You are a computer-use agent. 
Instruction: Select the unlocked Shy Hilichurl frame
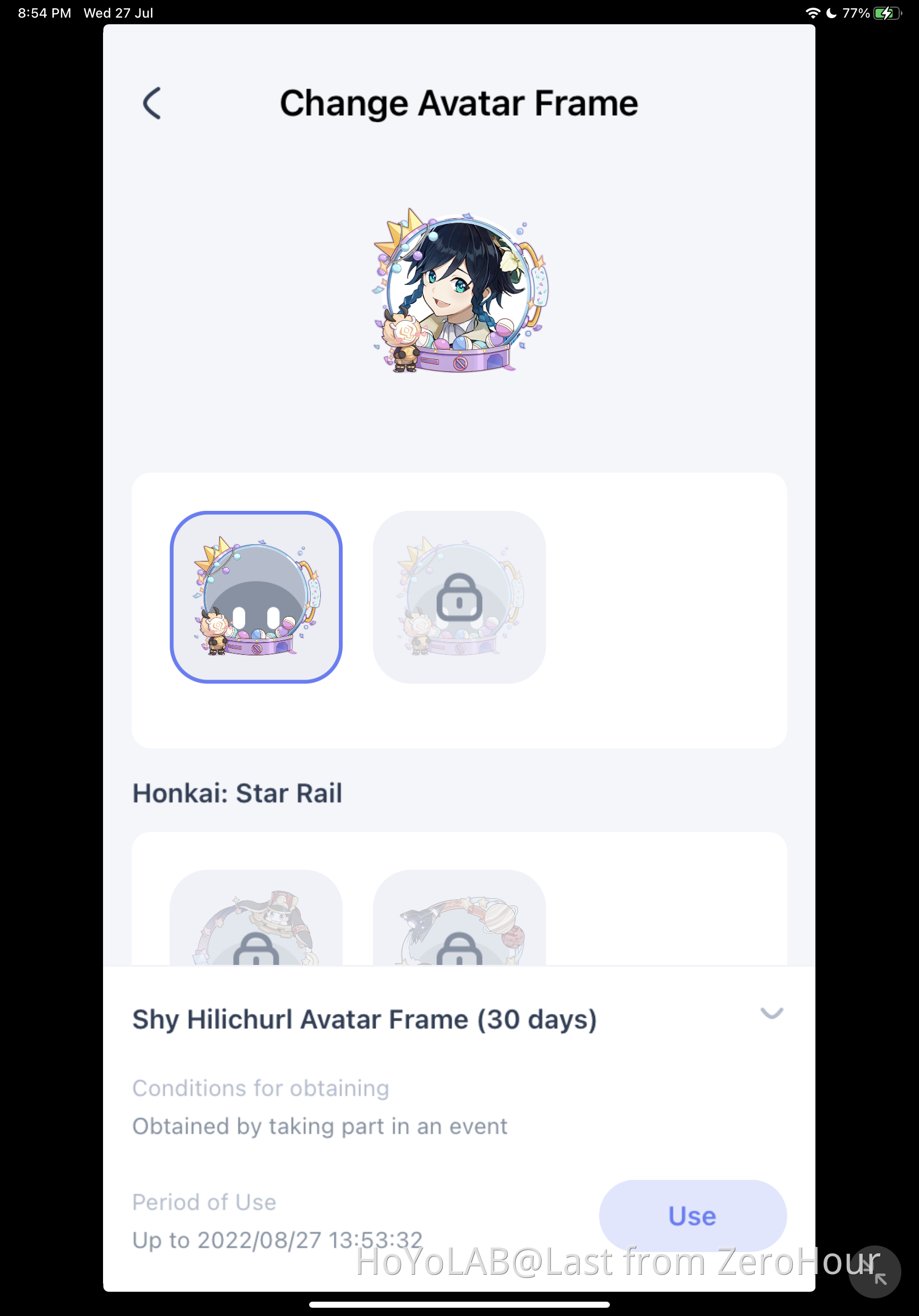pyautogui.click(x=256, y=597)
